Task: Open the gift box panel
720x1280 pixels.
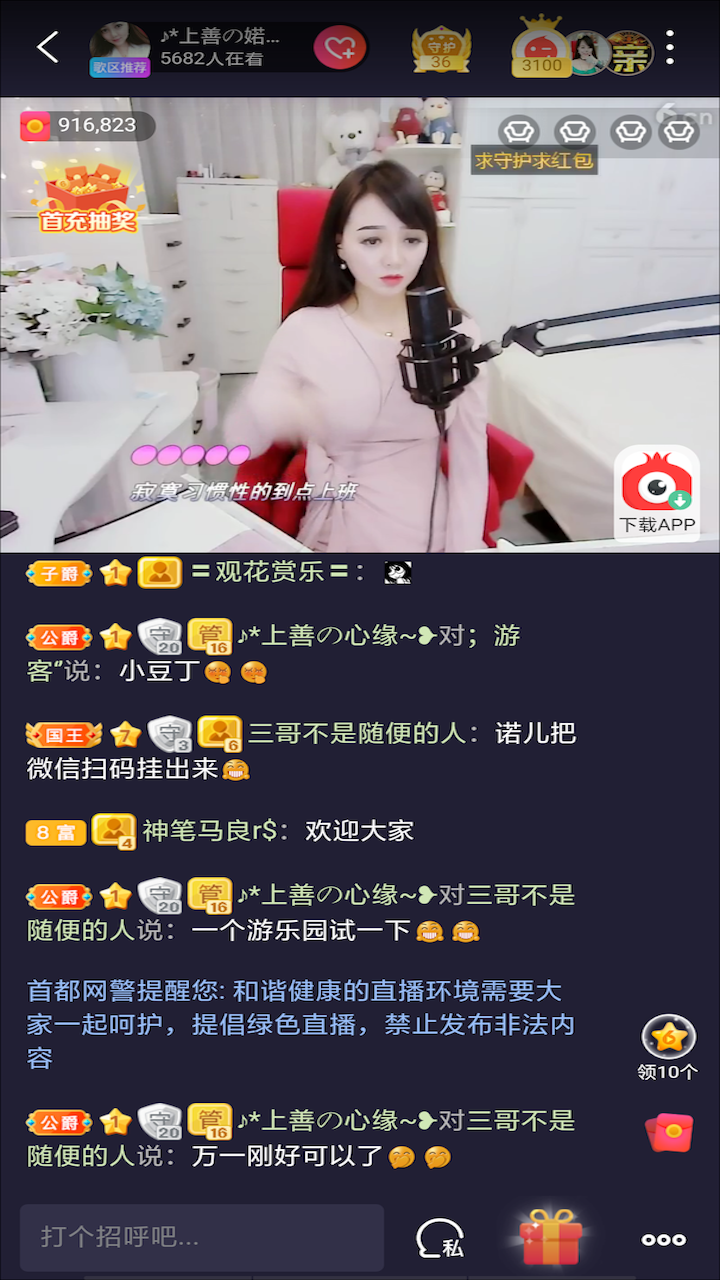Action: [x=550, y=1237]
